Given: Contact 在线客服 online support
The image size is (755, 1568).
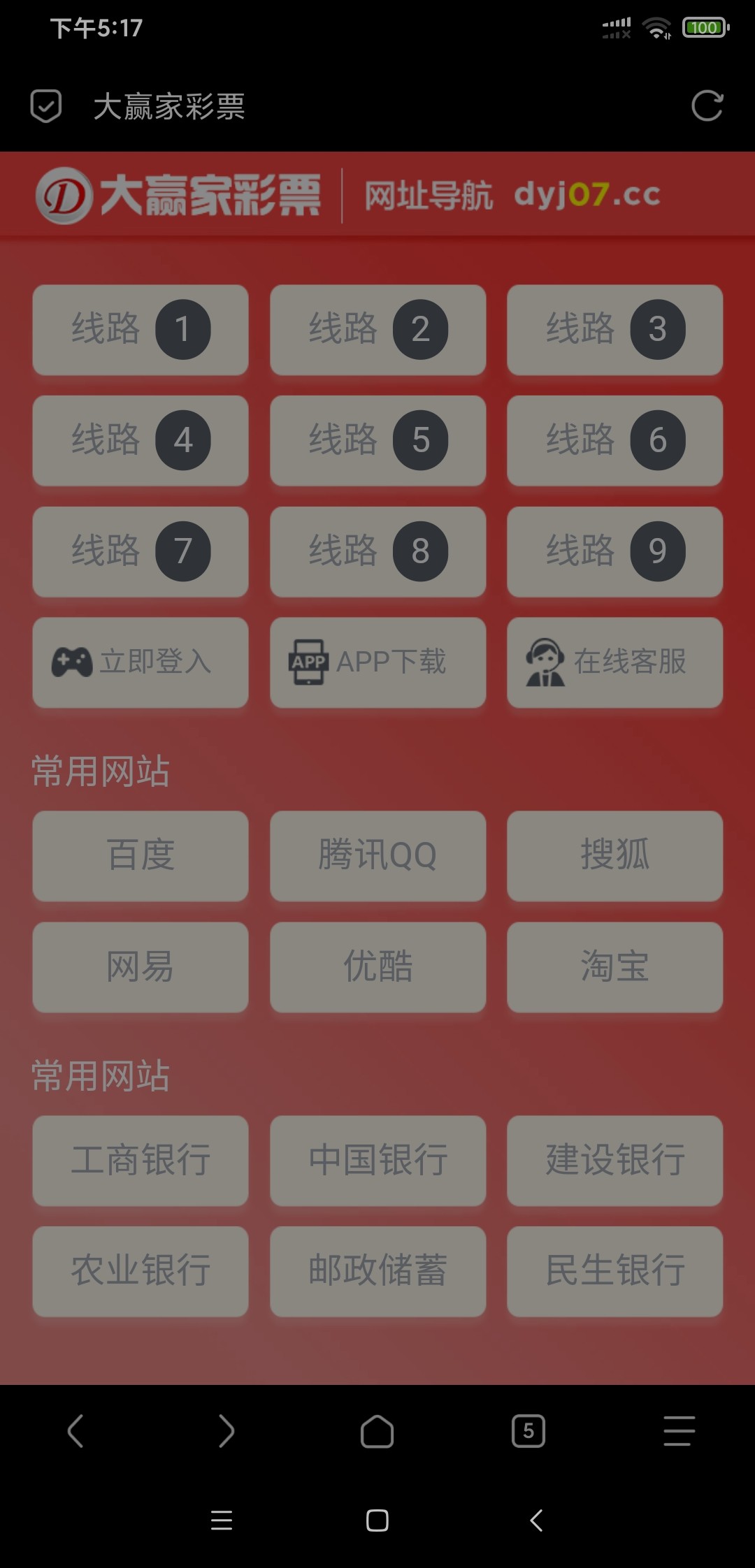Looking at the screenshot, I should 614,662.
